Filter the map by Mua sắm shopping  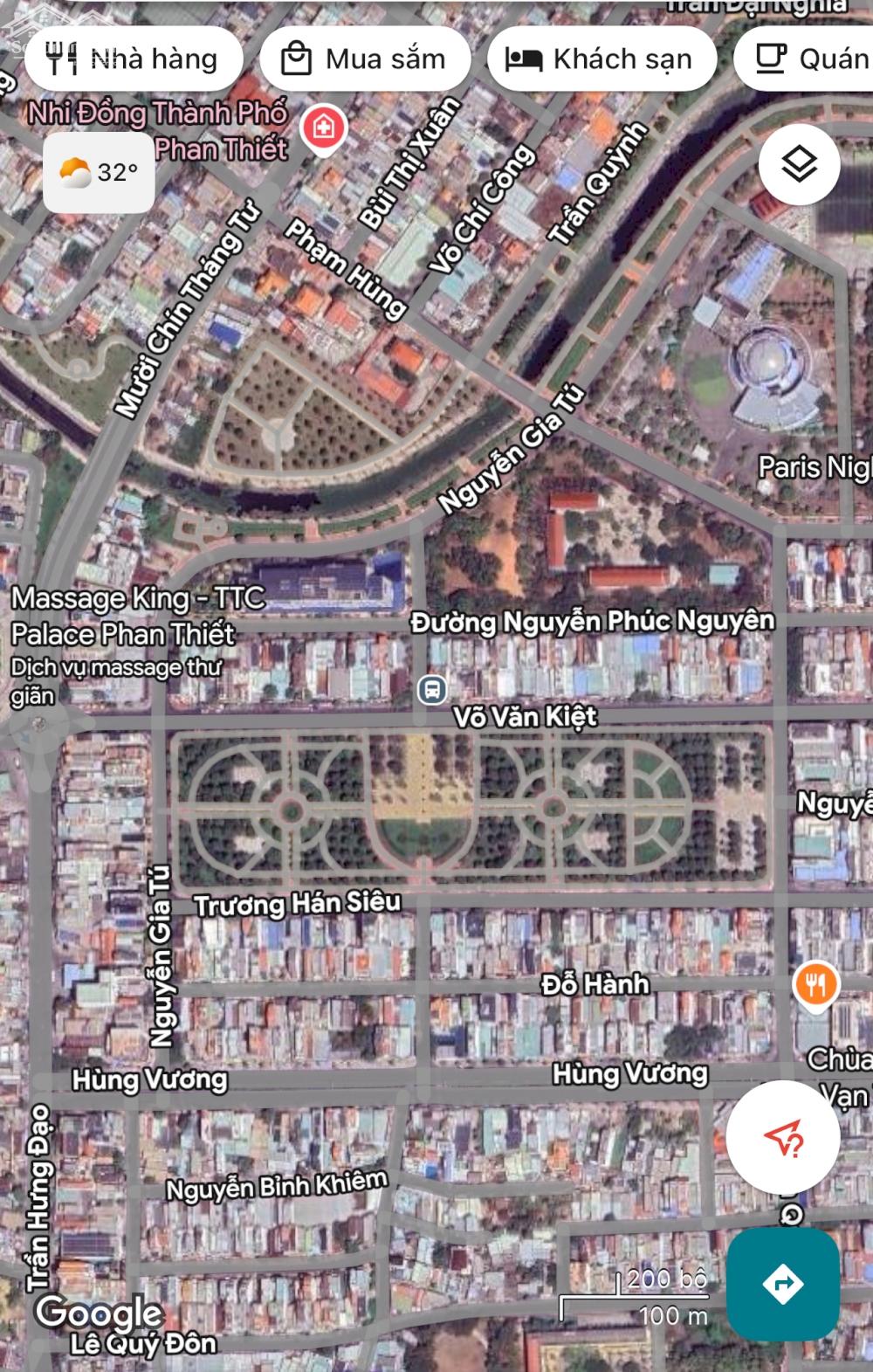pyautogui.click(x=364, y=59)
